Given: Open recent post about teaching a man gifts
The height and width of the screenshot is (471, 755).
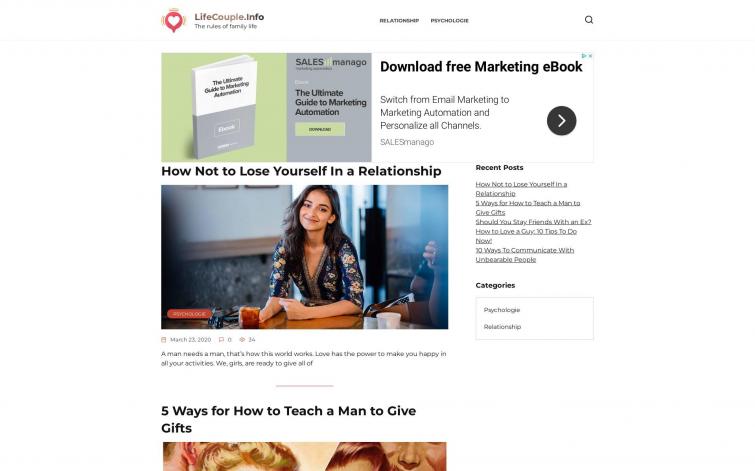Looking at the screenshot, I should tap(527, 203).
